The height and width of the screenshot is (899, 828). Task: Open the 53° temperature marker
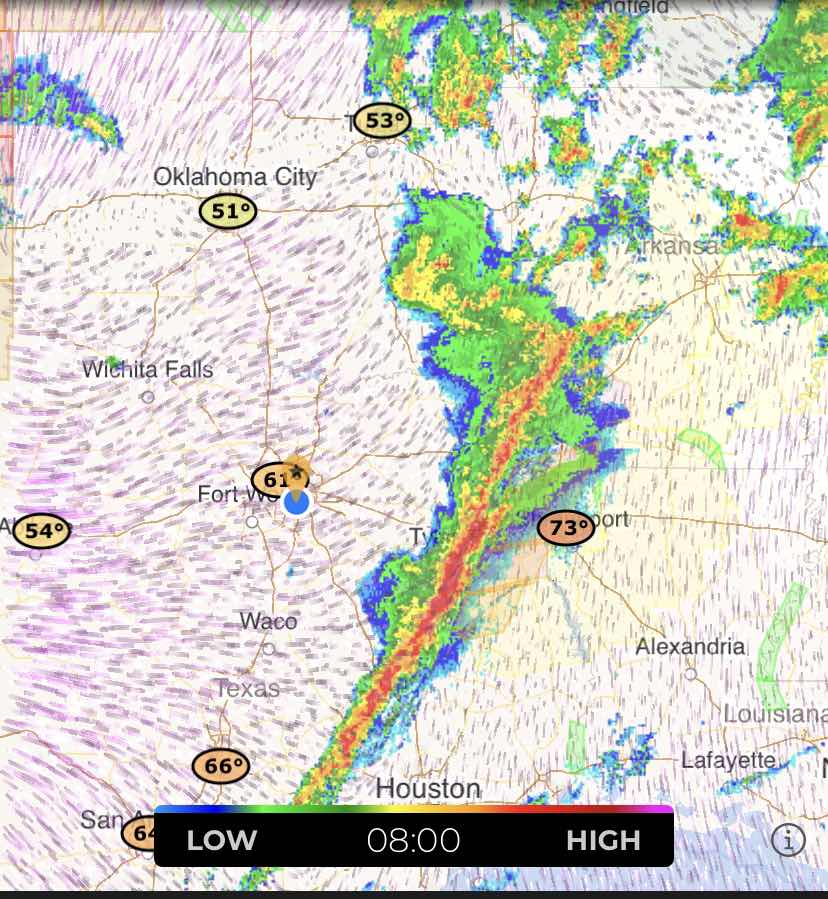point(382,122)
